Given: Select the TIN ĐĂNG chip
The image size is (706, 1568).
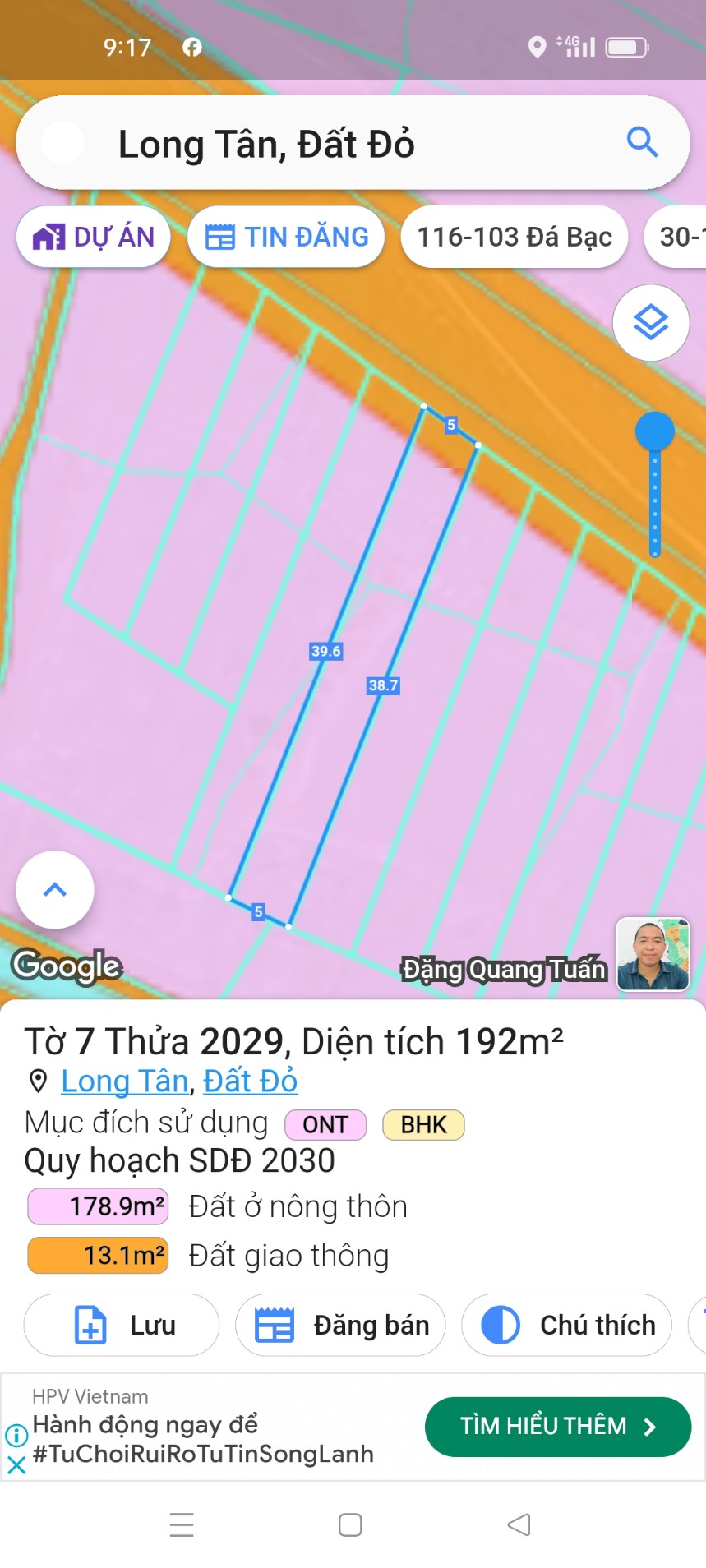Looking at the screenshot, I should [x=286, y=237].
